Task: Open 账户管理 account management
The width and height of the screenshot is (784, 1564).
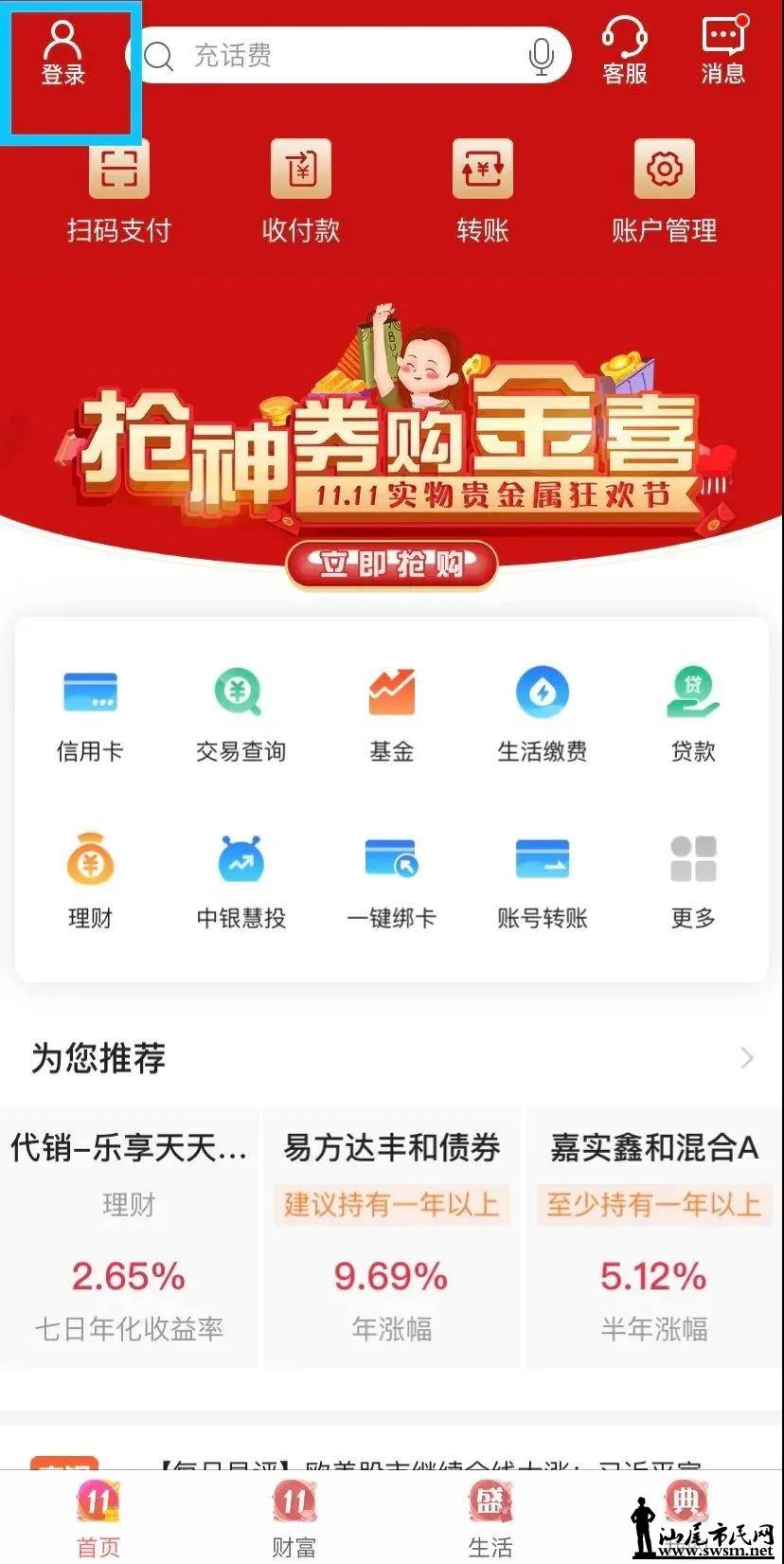Action: [664, 190]
